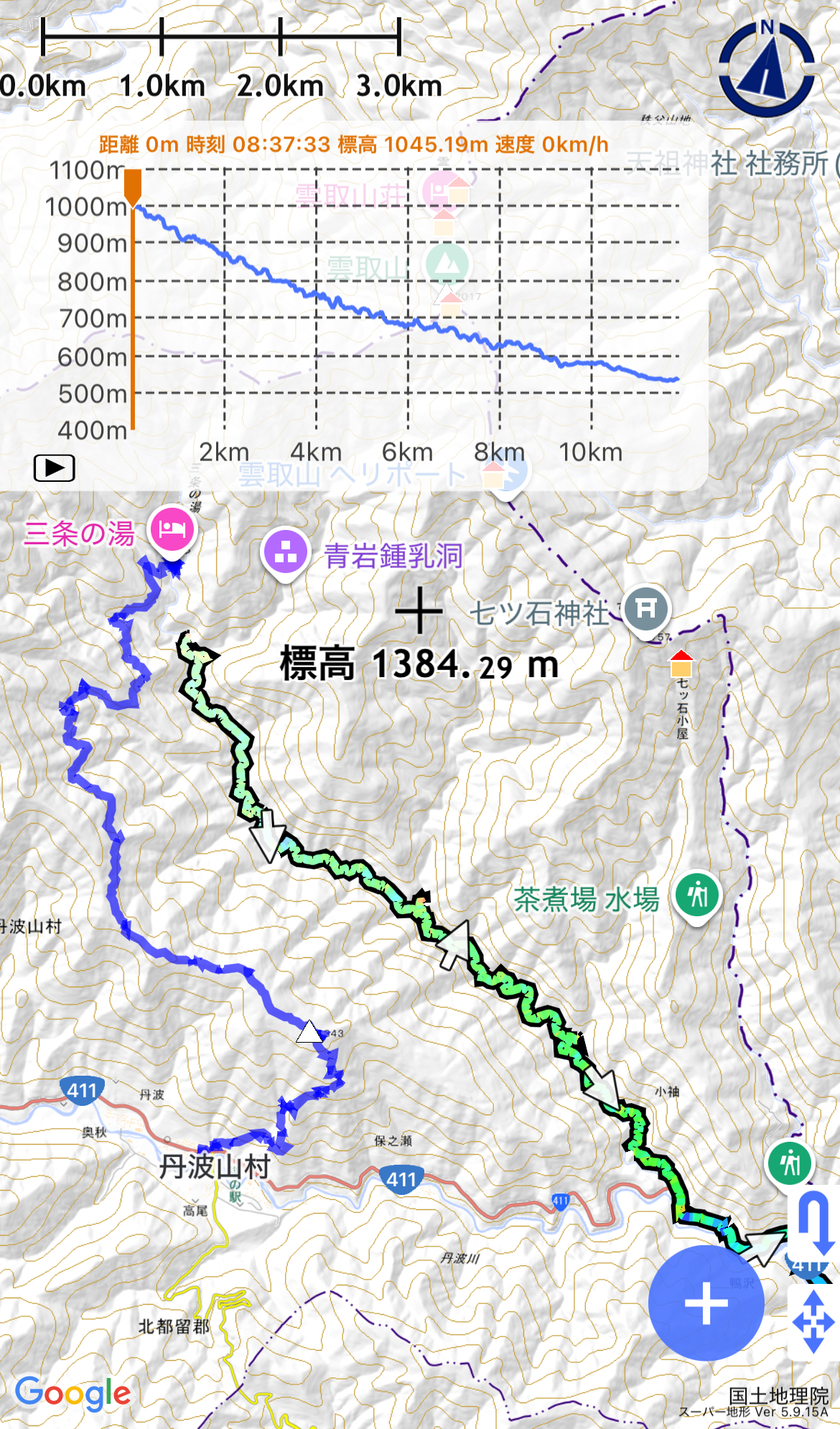Select the 七ツ石神社 shrine marker

tap(646, 609)
